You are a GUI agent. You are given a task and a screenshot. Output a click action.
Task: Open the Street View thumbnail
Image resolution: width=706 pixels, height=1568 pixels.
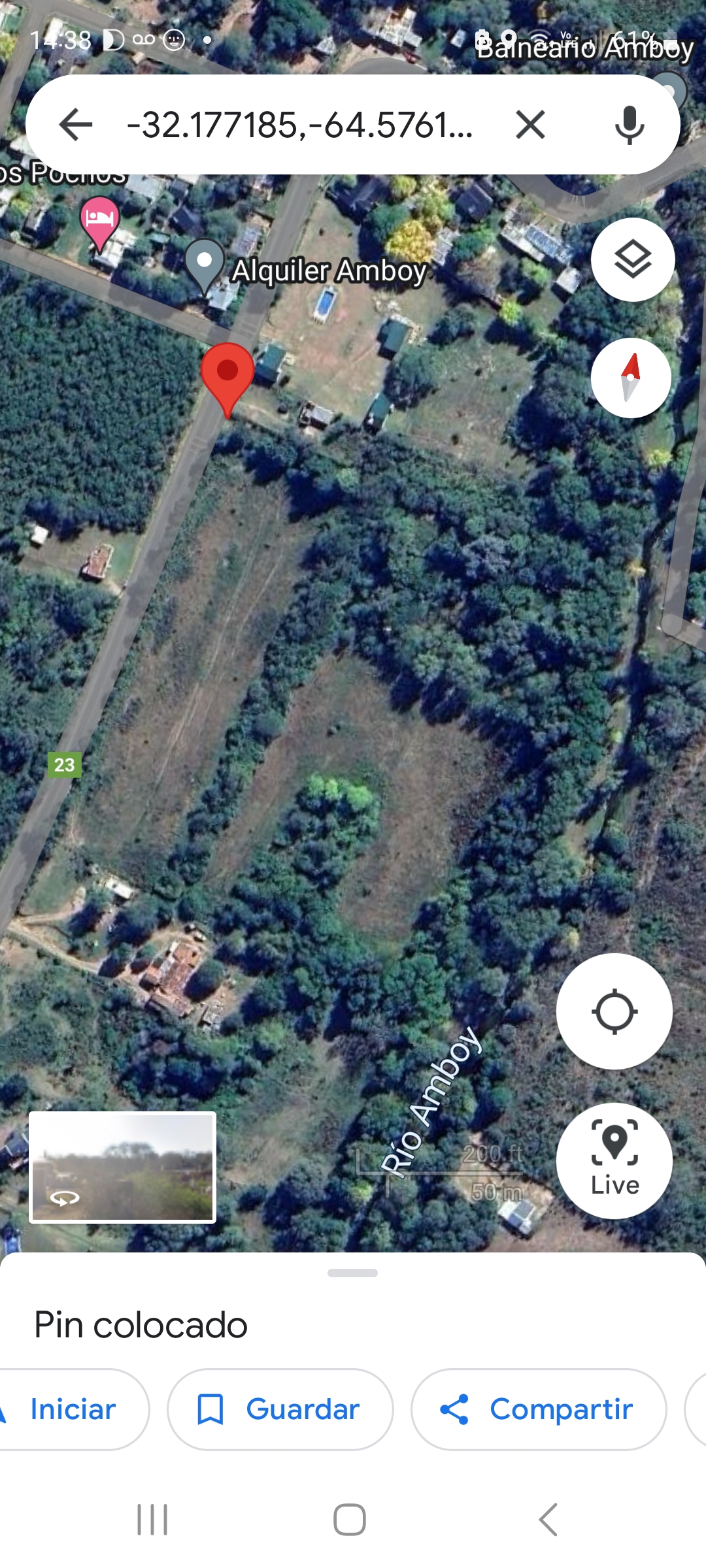122,1167
